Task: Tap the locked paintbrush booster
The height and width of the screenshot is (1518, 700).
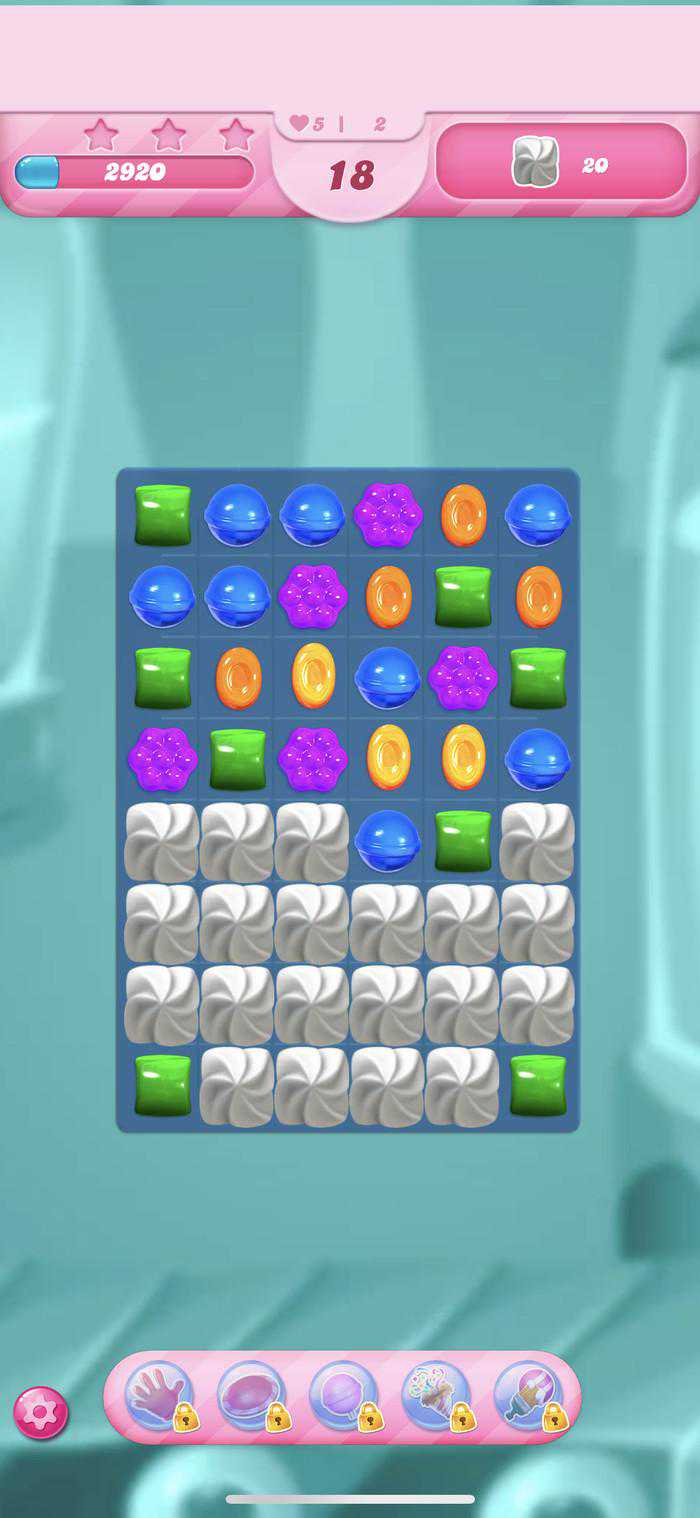Action: pyautogui.click(x=528, y=1396)
